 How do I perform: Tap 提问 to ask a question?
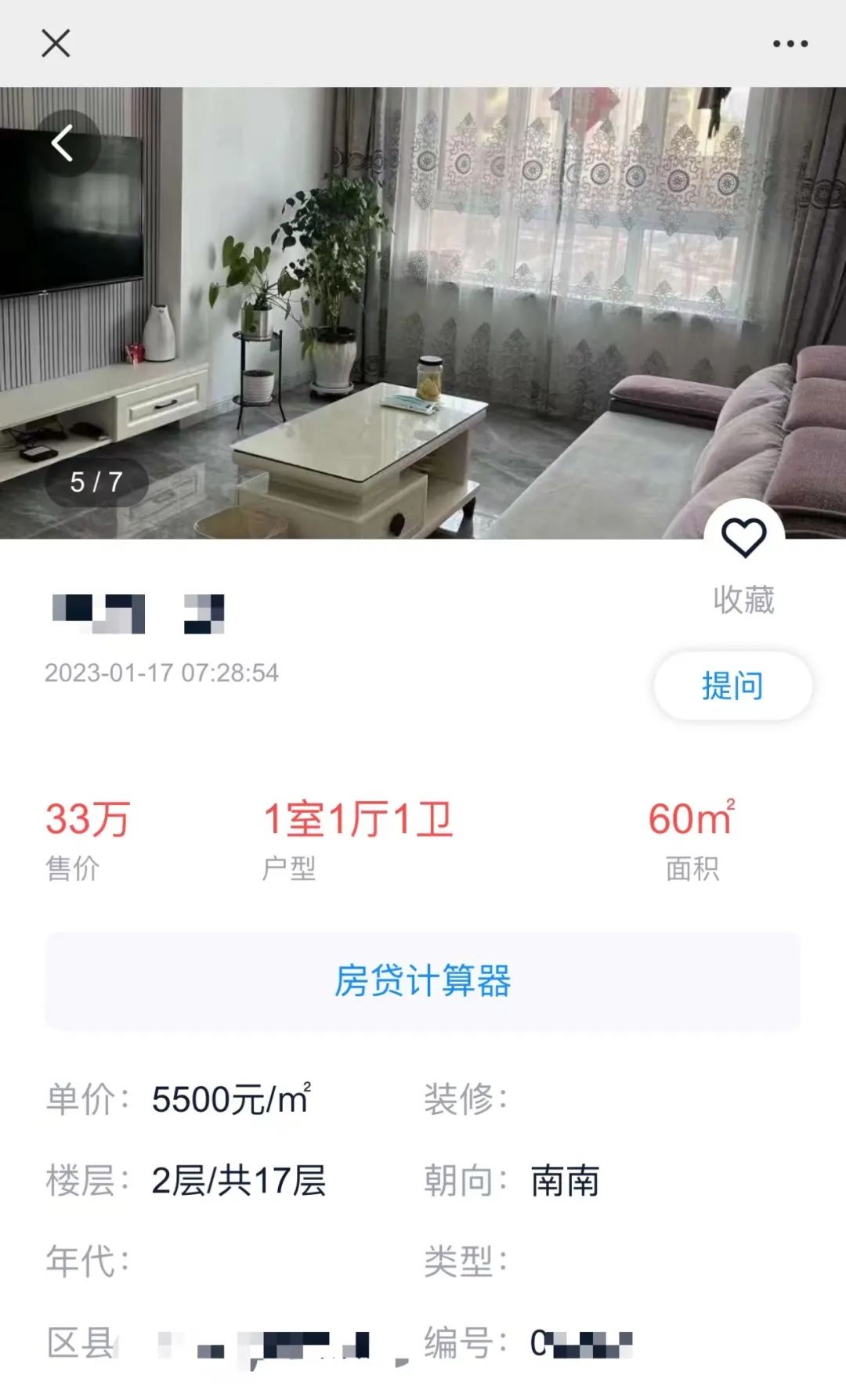pyautogui.click(x=732, y=686)
